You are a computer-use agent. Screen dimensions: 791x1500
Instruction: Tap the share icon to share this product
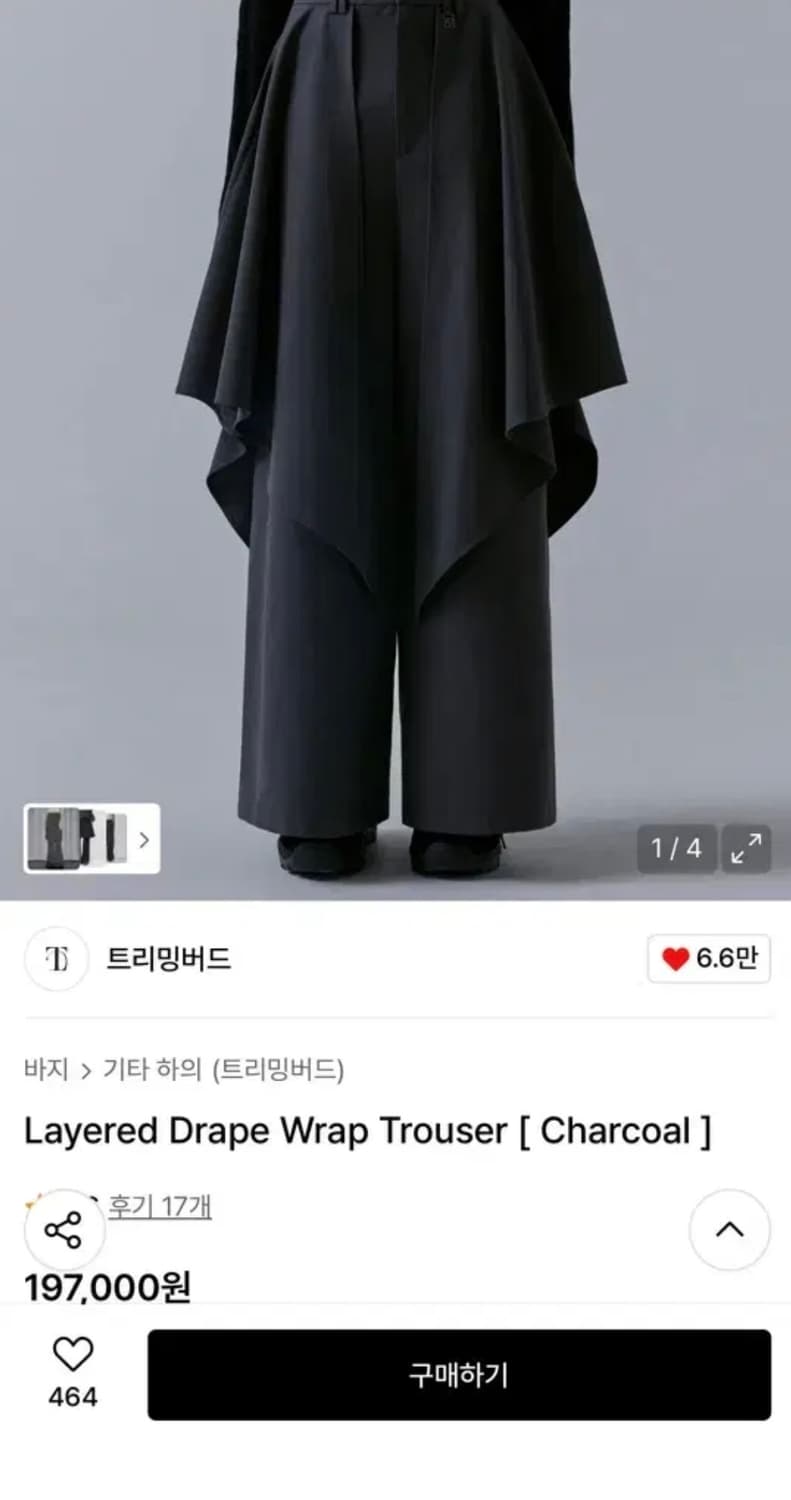pos(64,1231)
